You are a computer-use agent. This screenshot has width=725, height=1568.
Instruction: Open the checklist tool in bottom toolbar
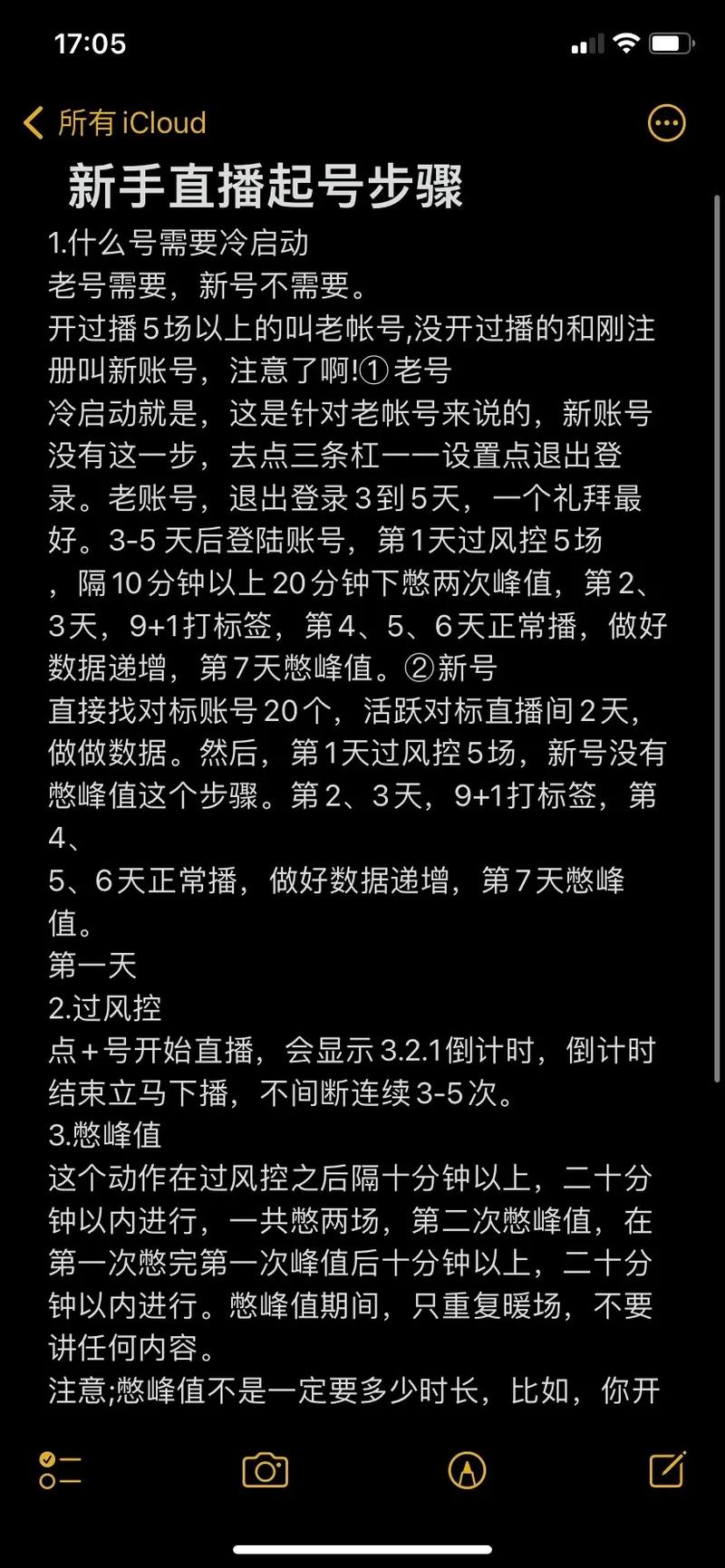tap(60, 1470)
